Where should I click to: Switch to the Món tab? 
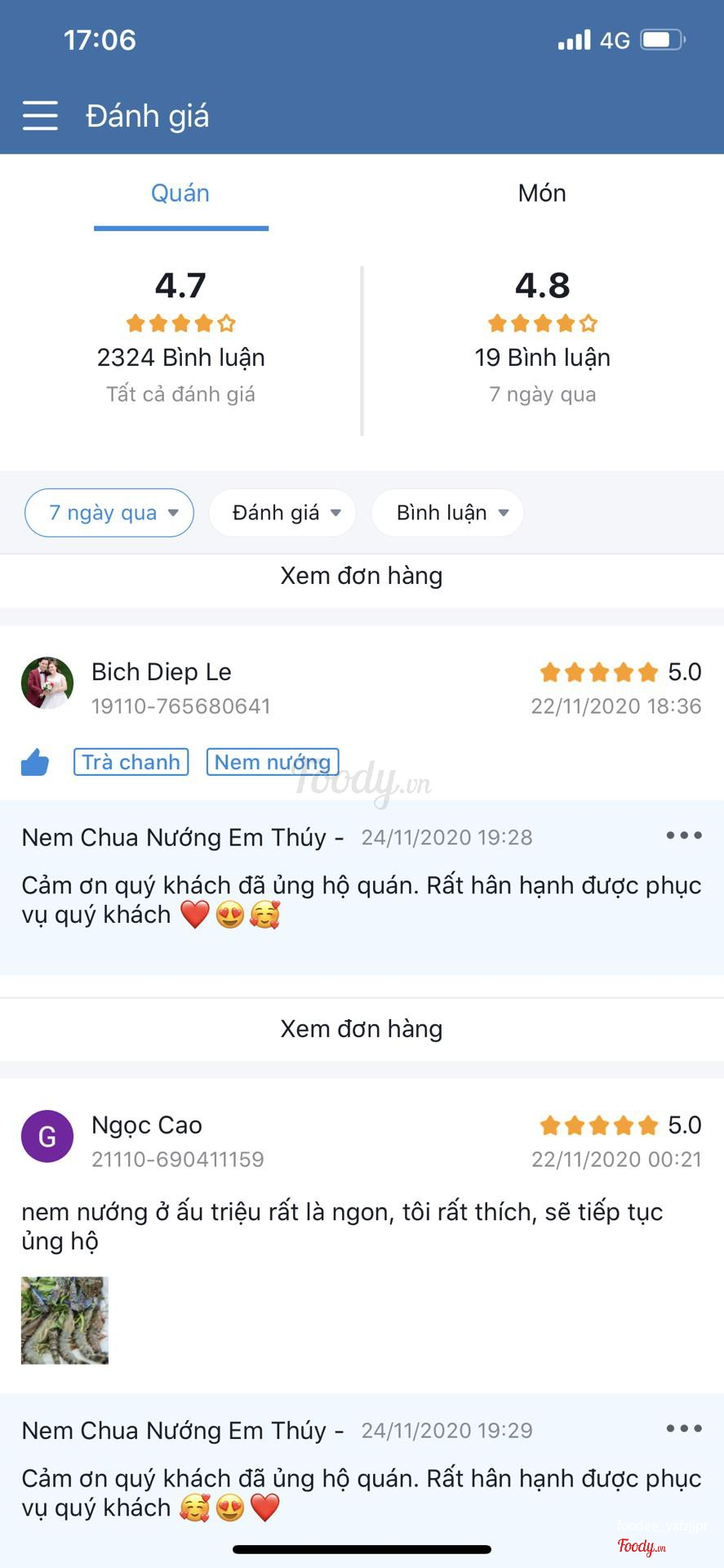pyautogui.click(x=542, y=194)
